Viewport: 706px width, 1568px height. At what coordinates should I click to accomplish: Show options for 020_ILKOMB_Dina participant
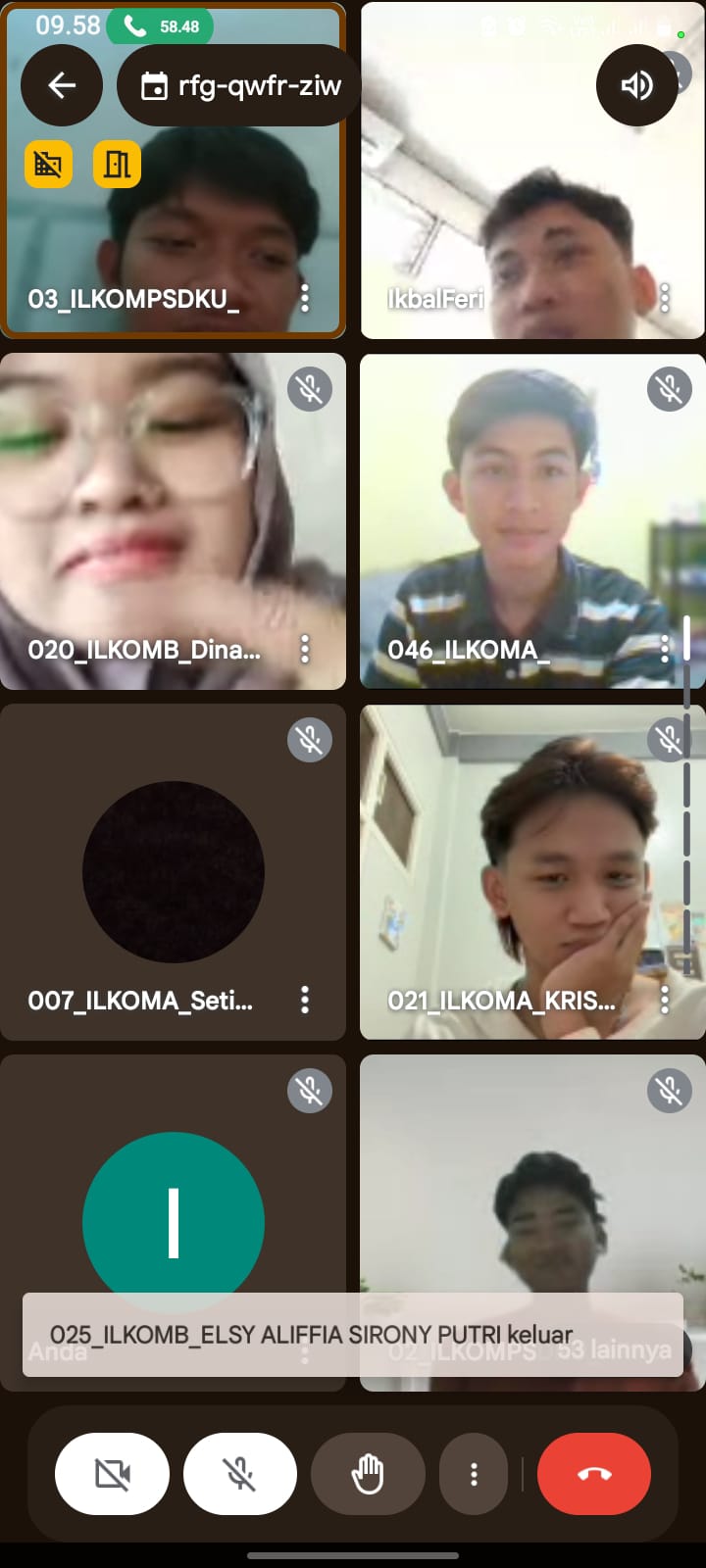[x=305, y=649]
